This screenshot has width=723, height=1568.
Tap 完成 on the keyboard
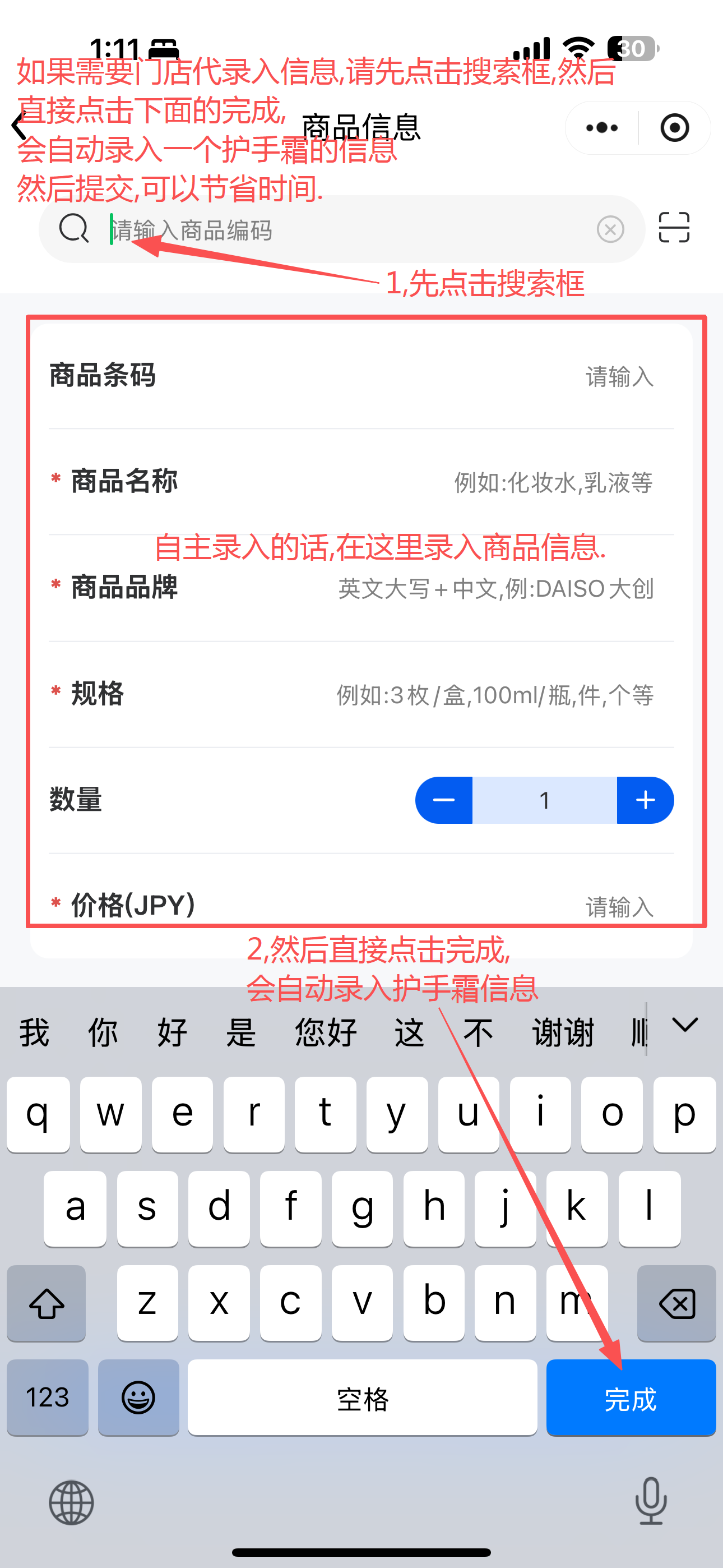click(631, 1398)
